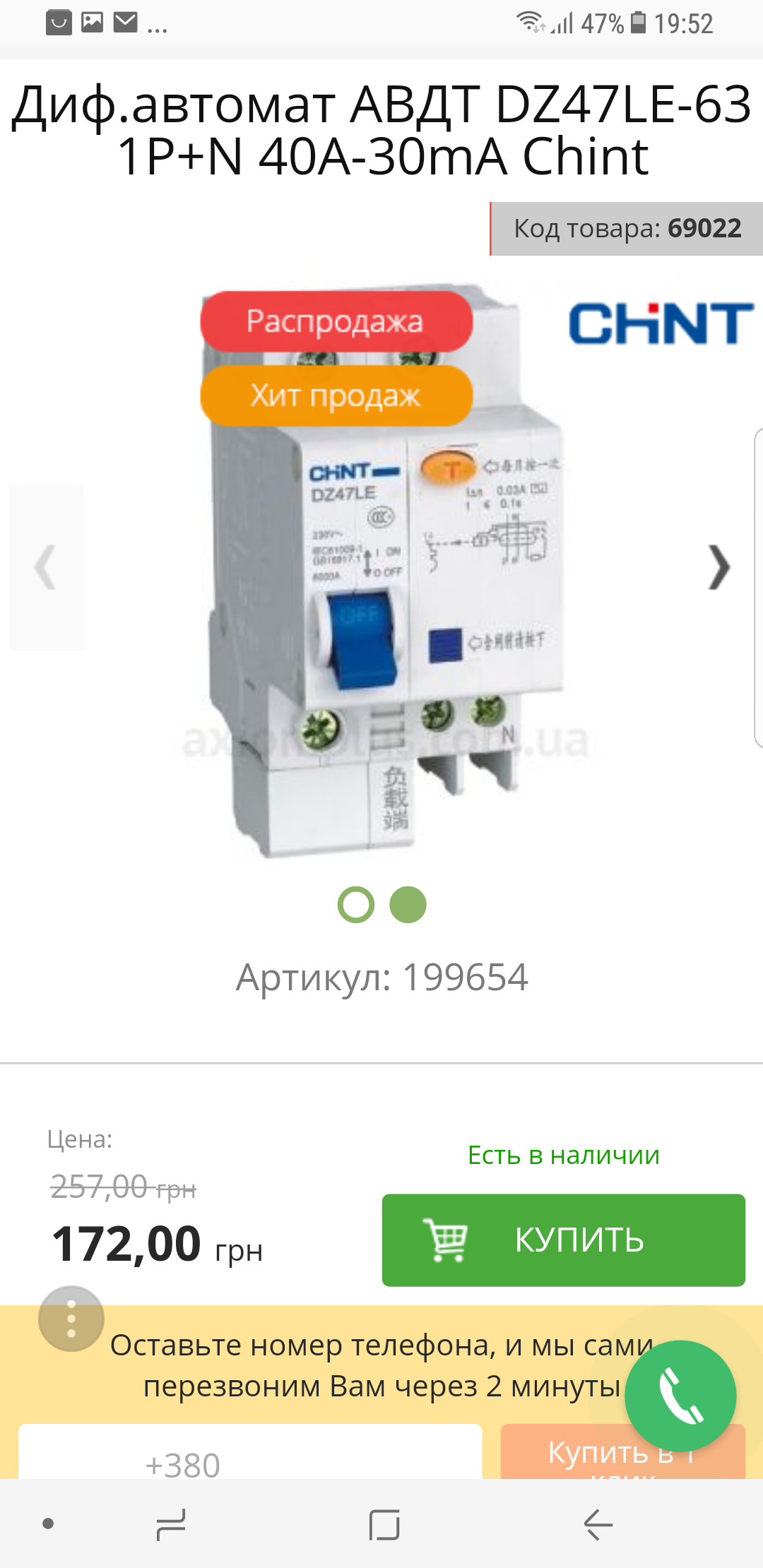Tap the Купить в 1 клик button
This screenshot has width=763, height=1568.
(x=623, y=1452)
